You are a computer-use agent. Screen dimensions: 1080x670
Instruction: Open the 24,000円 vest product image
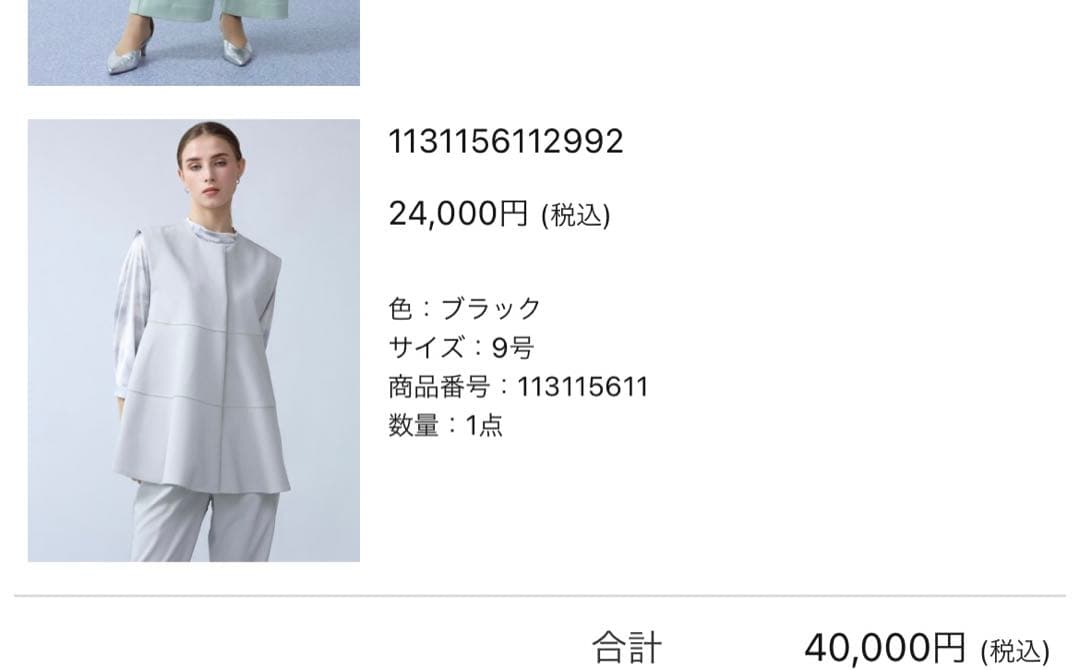(194, 340)
